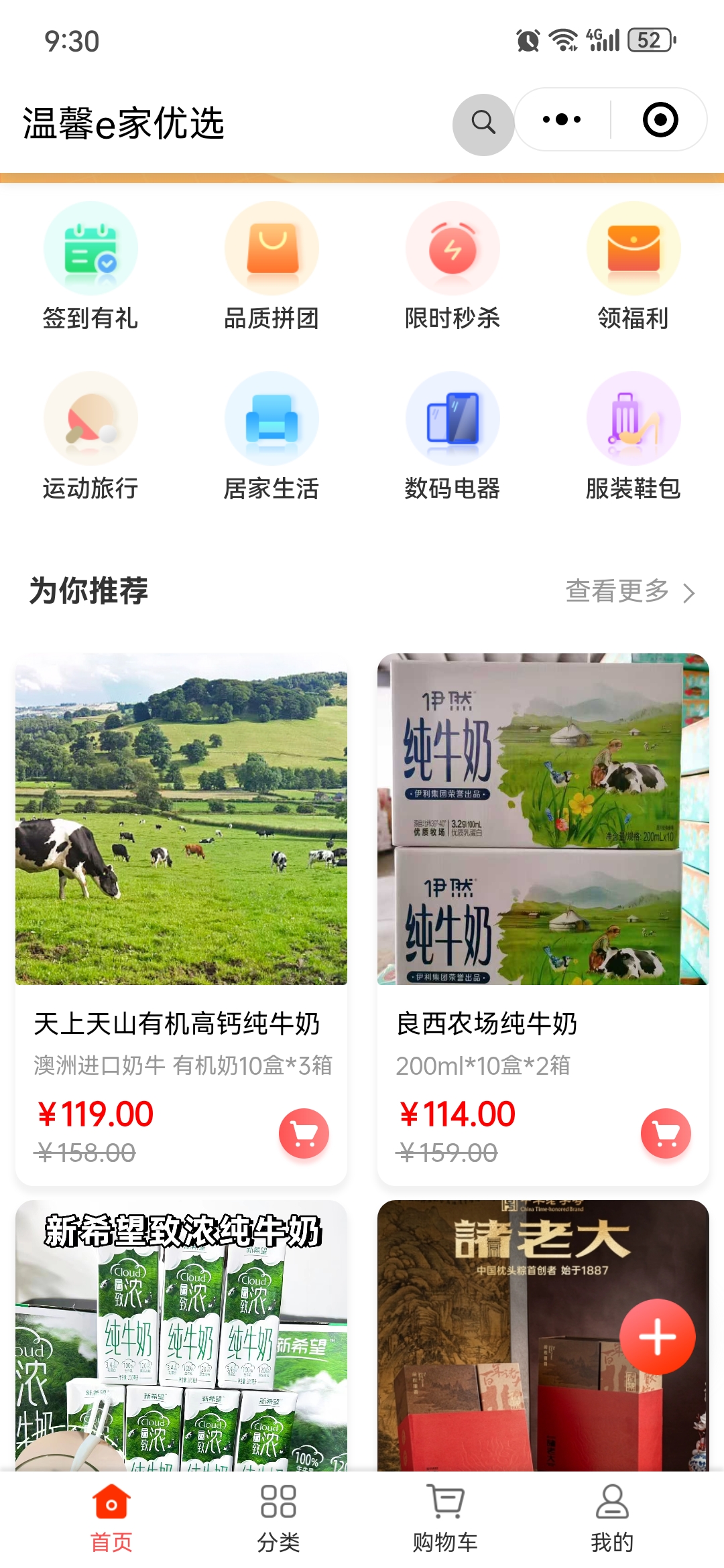The width and height of the screenshot is (724, 1568).
Task: Browse the 数码电器 category
Action: click(x=452, y=437)
